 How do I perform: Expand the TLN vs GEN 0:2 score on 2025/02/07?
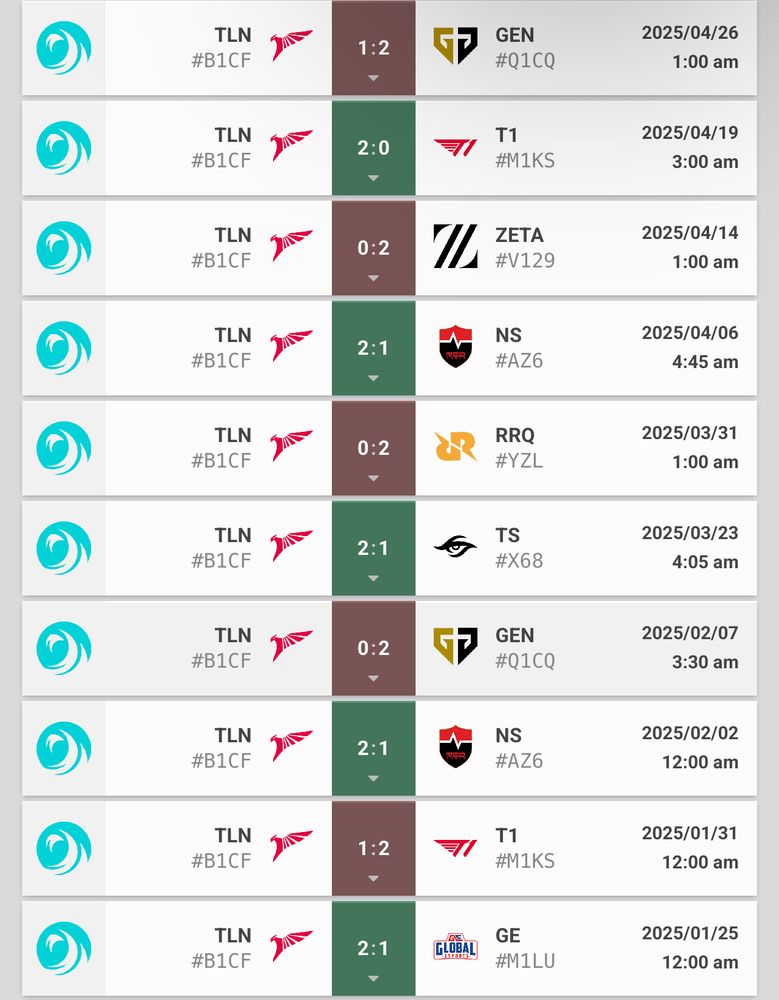pos(373,649)
